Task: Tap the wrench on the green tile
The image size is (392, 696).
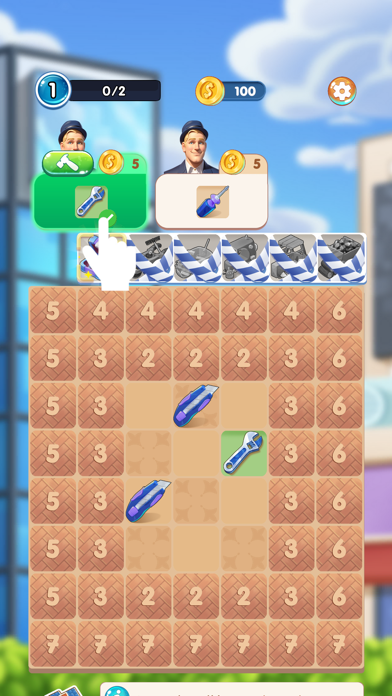Action: tap(244, 453)
